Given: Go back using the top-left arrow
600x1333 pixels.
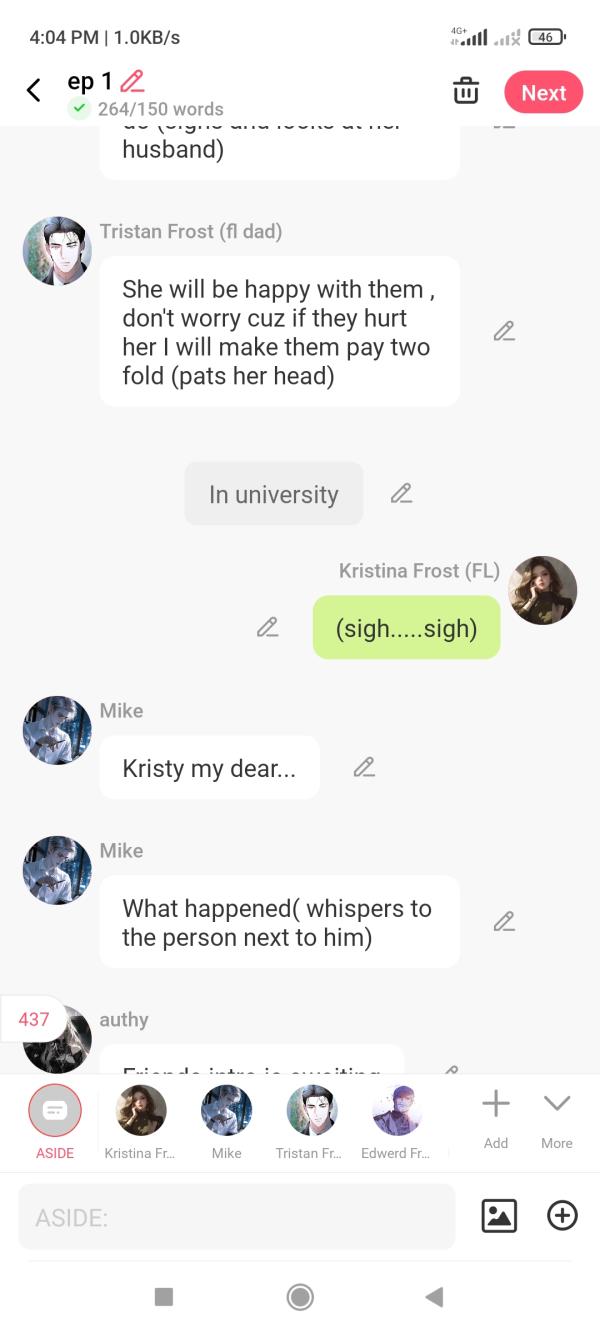Looking at the screenshot, I should click(x=34, y=91).
